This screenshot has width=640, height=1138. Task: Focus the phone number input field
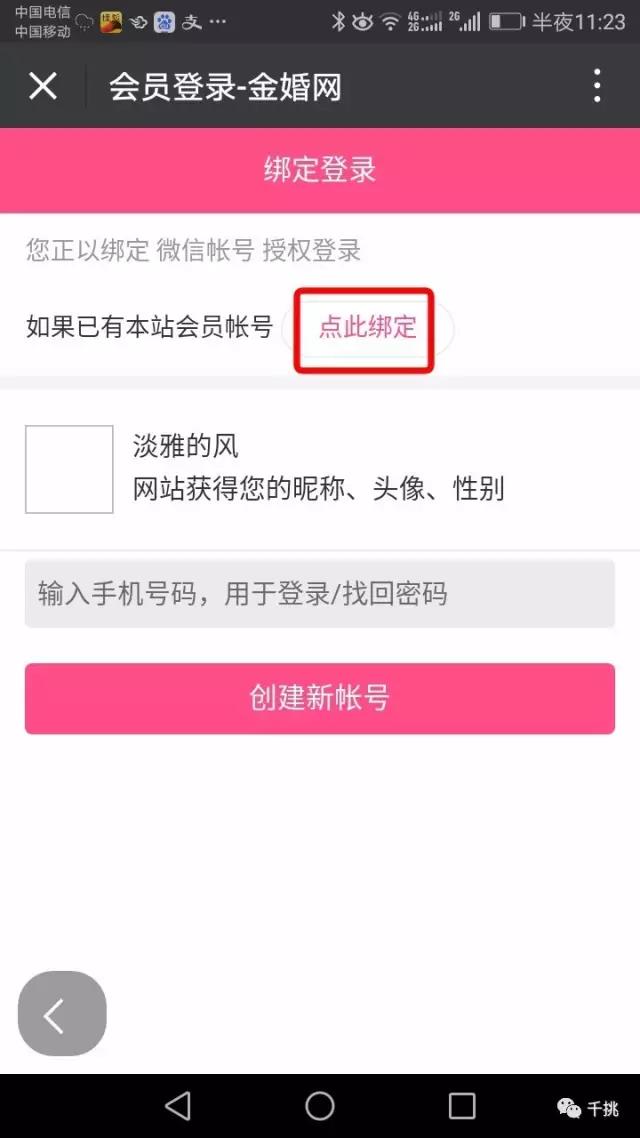(320, 594)
